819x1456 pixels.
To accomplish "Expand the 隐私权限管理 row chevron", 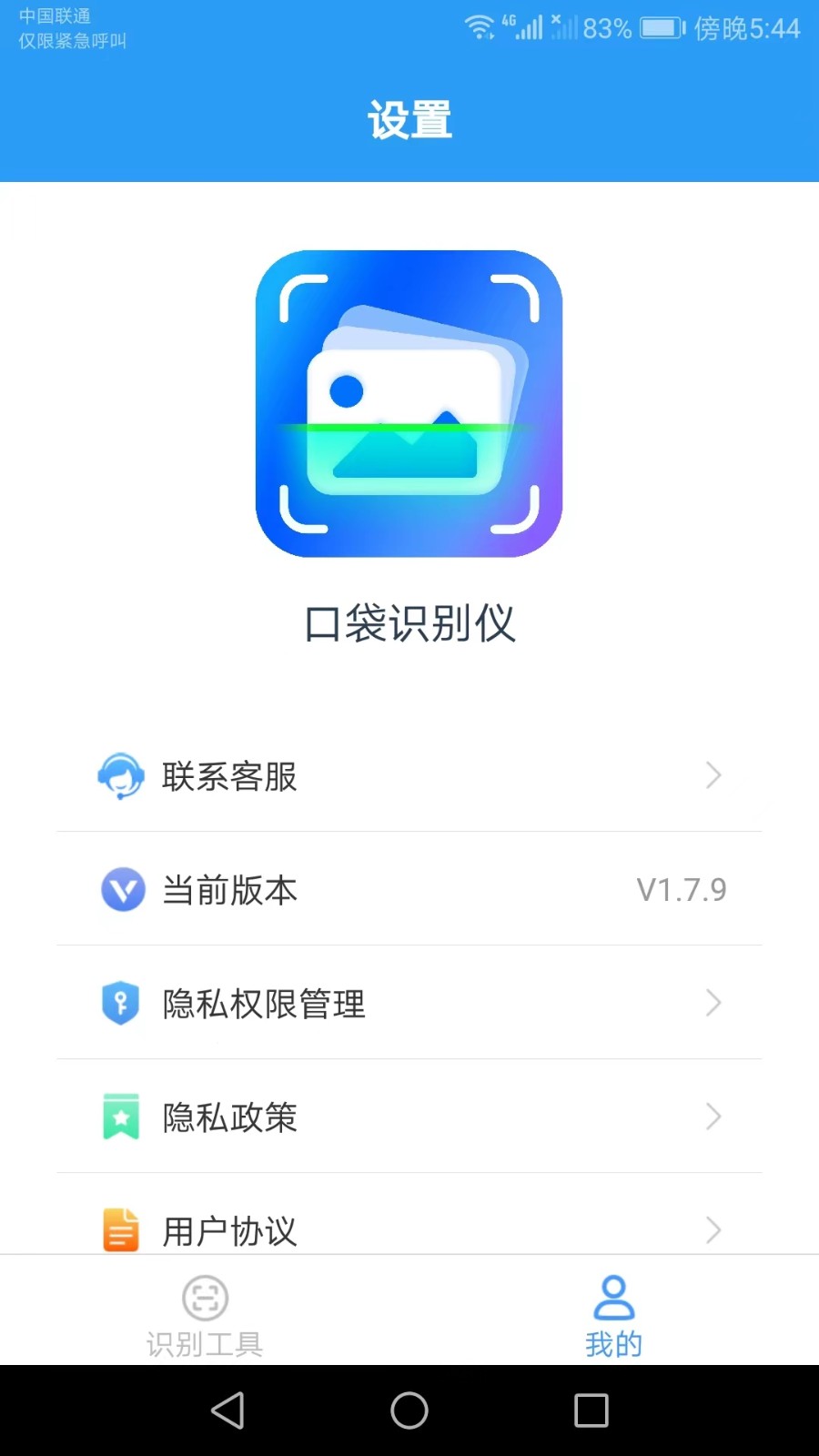I will point(714,1003).
